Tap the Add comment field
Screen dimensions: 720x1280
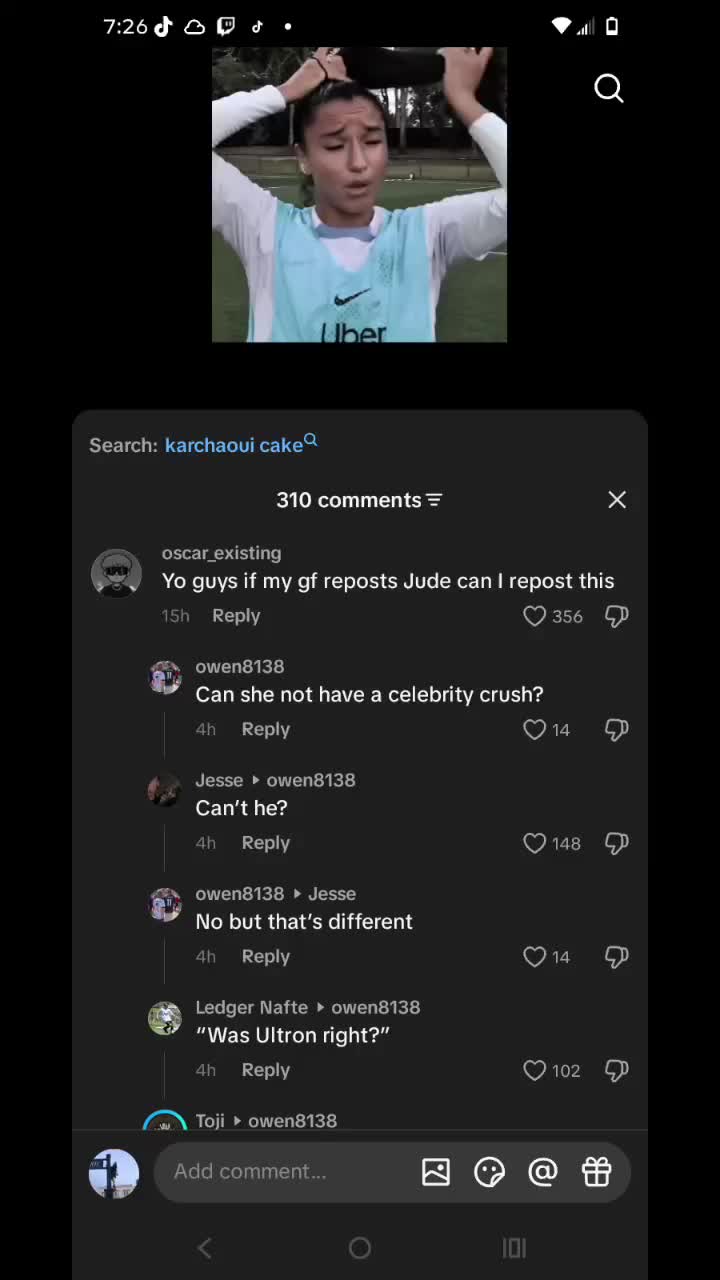click(x=285, y=1171)
